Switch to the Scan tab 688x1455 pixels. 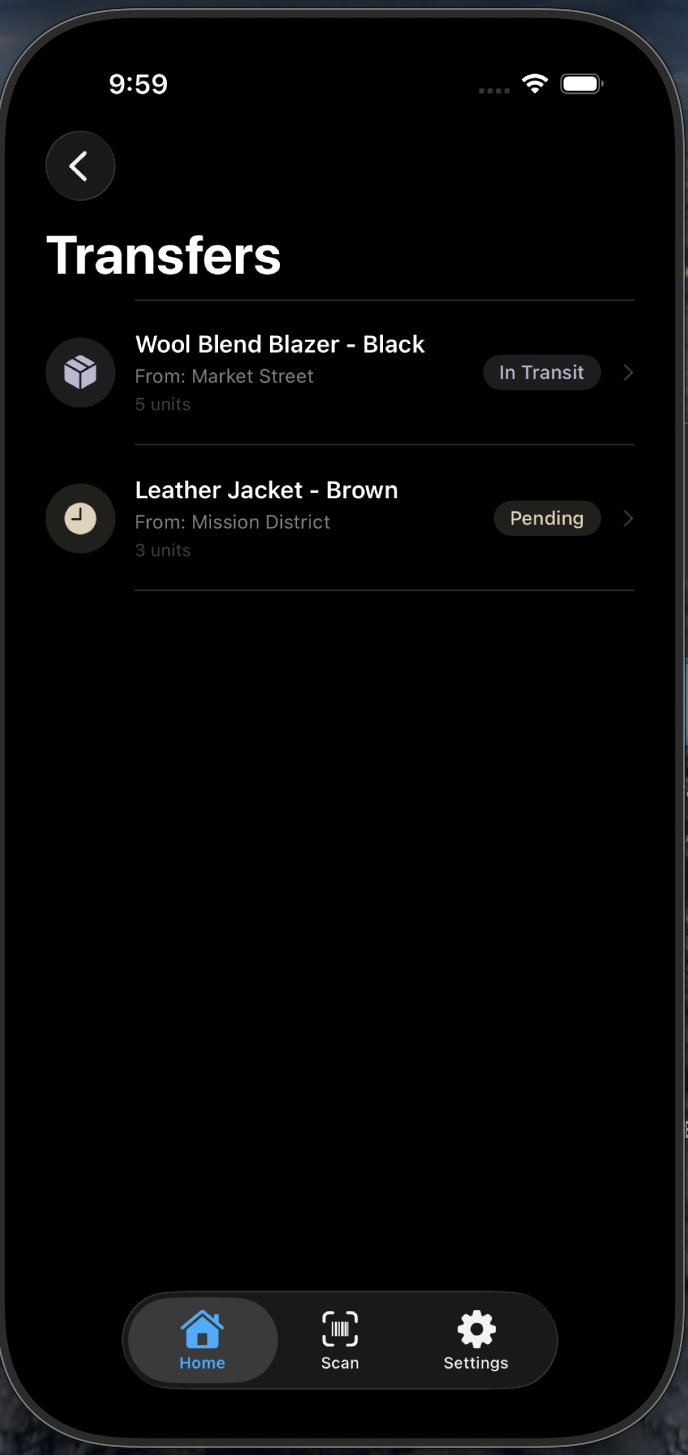pos(340,1340)
